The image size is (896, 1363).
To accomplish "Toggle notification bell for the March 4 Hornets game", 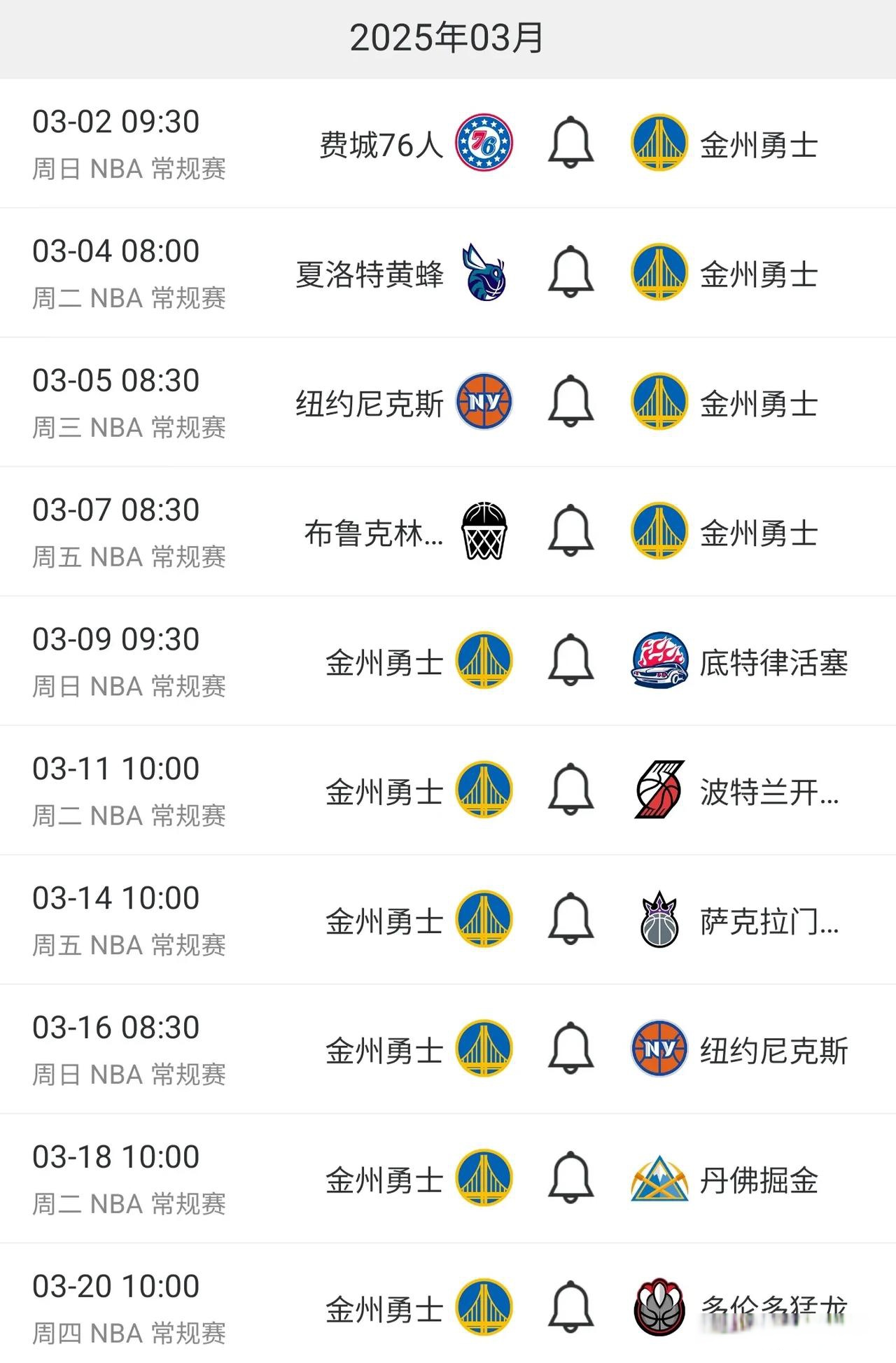I will (x=573, y=272).
